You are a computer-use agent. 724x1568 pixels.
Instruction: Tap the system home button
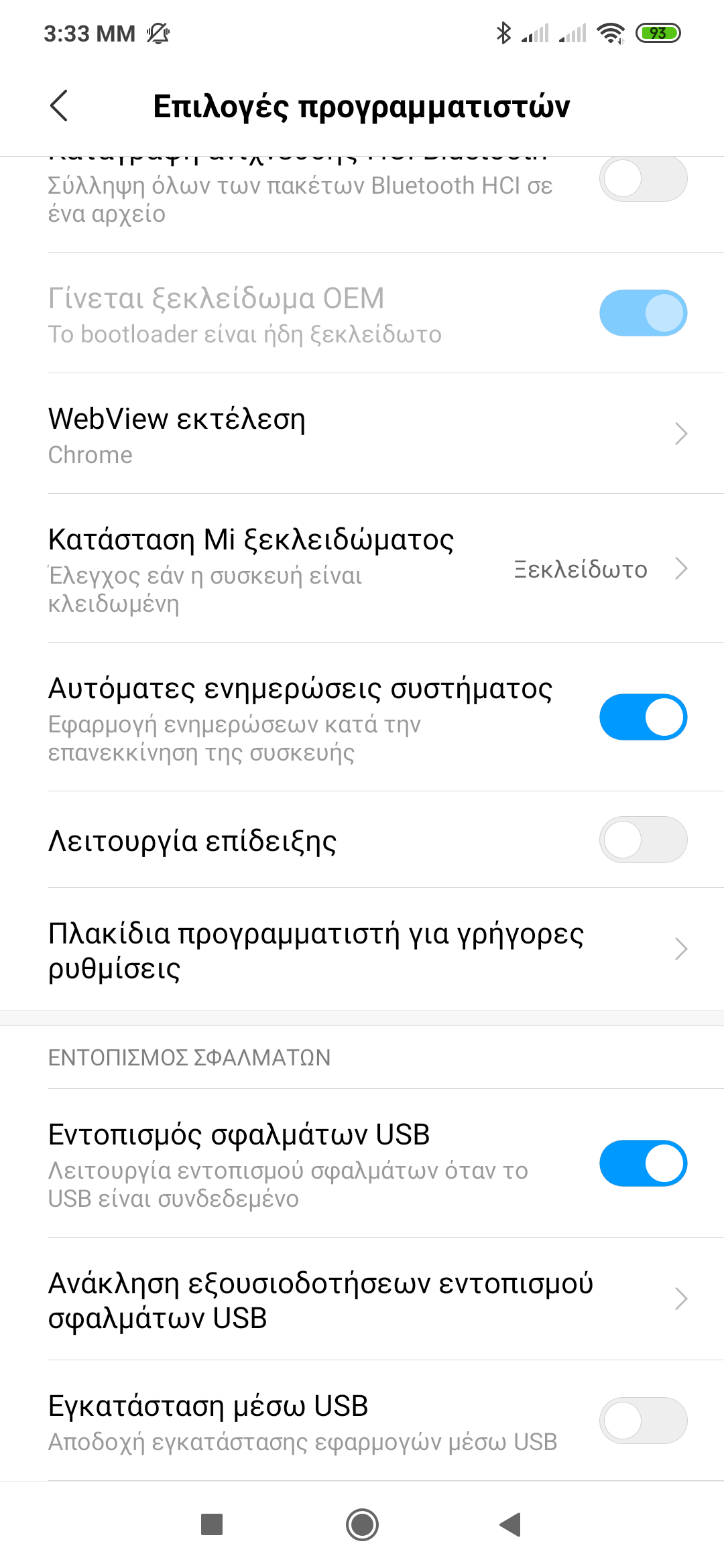(362, 1525)
